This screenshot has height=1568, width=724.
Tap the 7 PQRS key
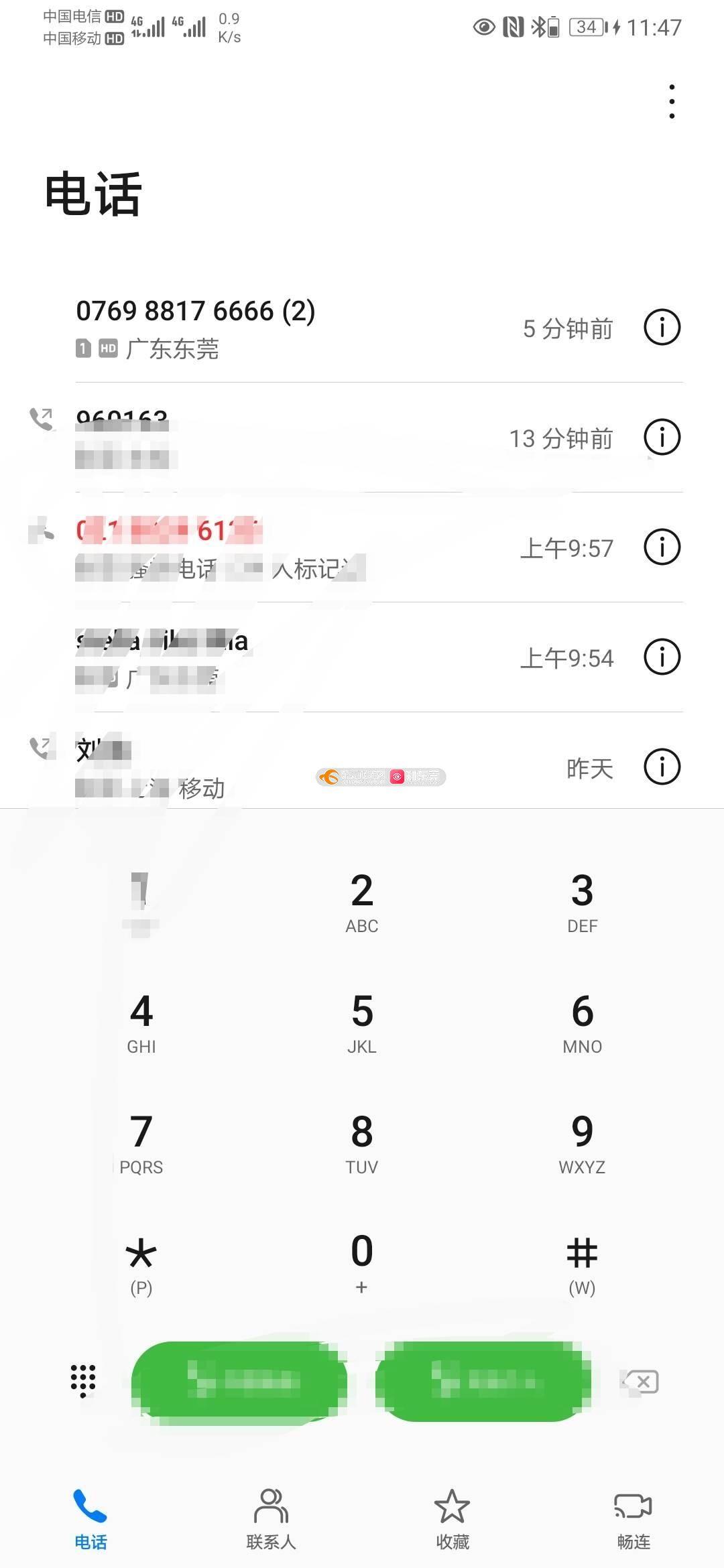[x=141, y=1142]
